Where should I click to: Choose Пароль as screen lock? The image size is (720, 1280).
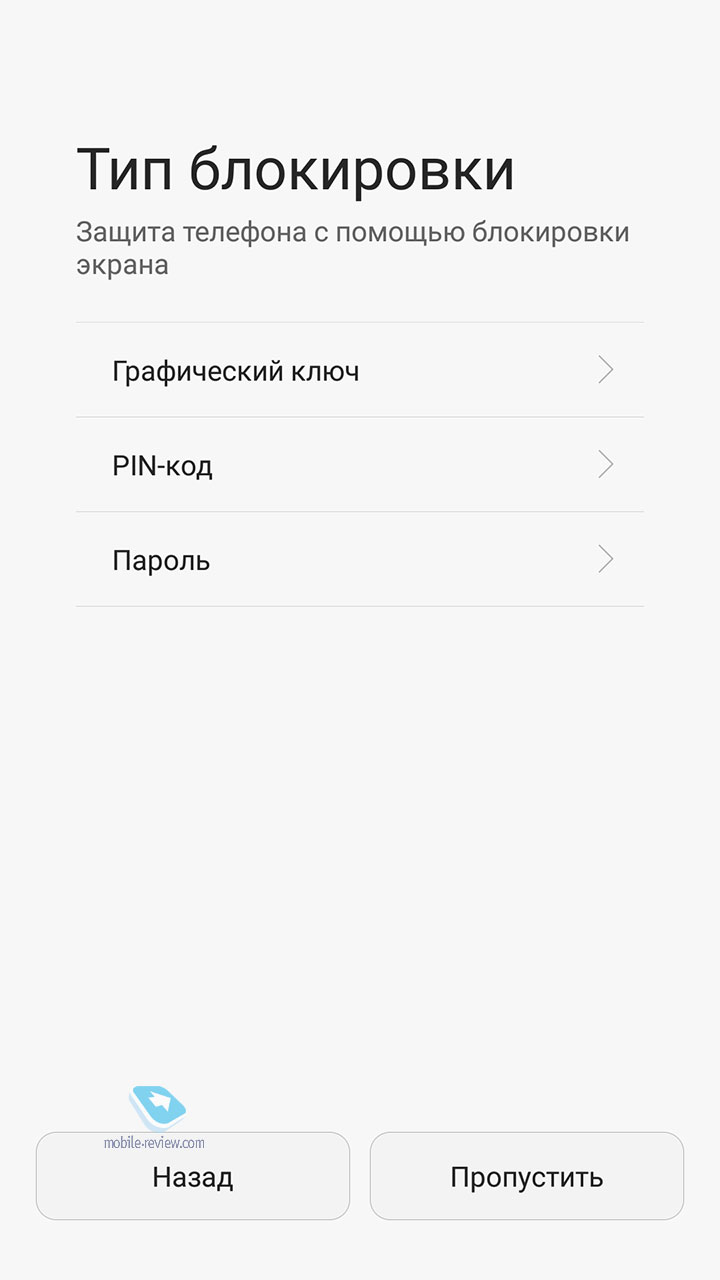pyautogui.click(x=360, y=559)
